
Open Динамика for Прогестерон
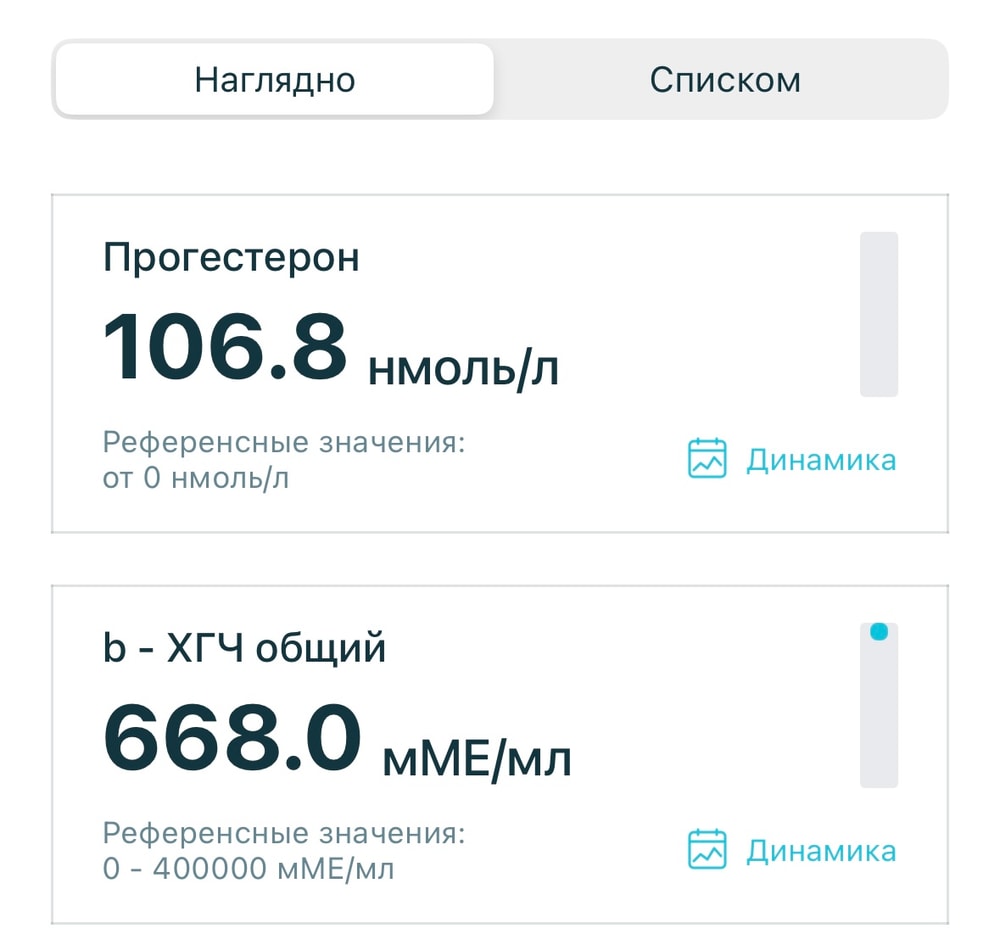791,460
